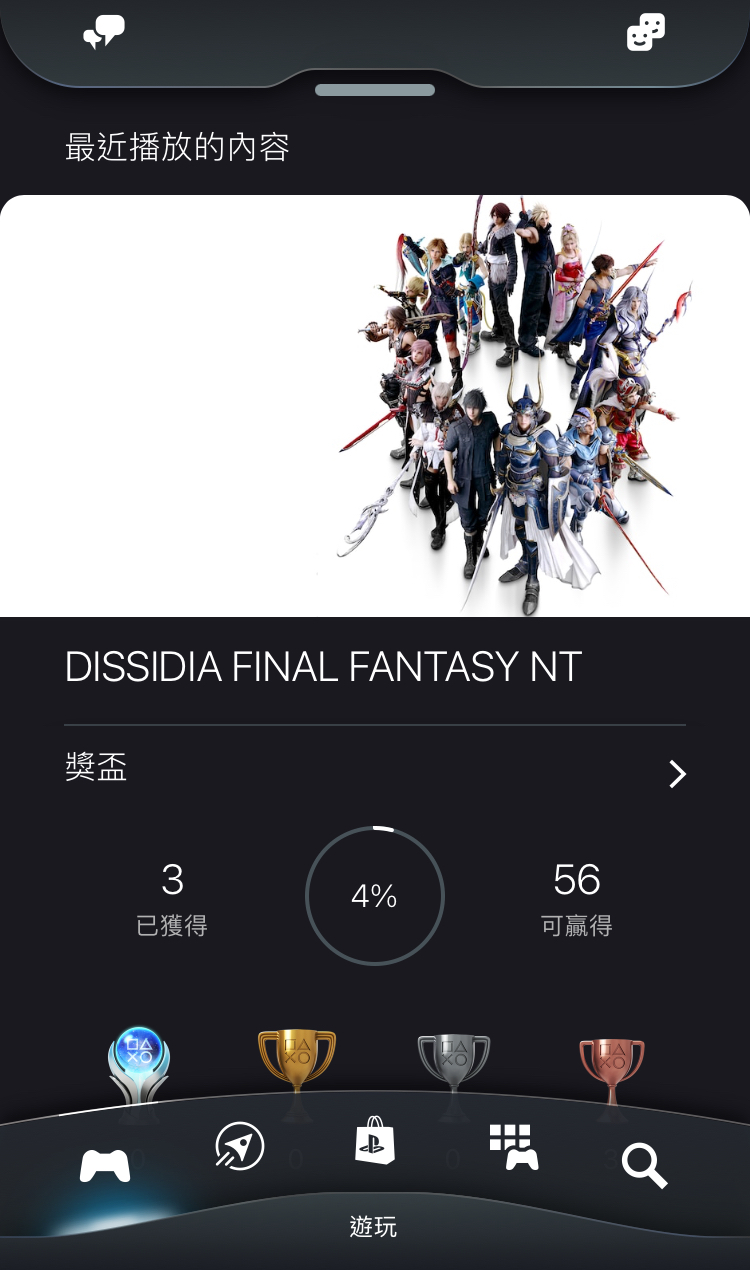Switch to the 遊玩 controller tab
The height and width of the screenshot is (1270, 750).
tap(105, 1165)
